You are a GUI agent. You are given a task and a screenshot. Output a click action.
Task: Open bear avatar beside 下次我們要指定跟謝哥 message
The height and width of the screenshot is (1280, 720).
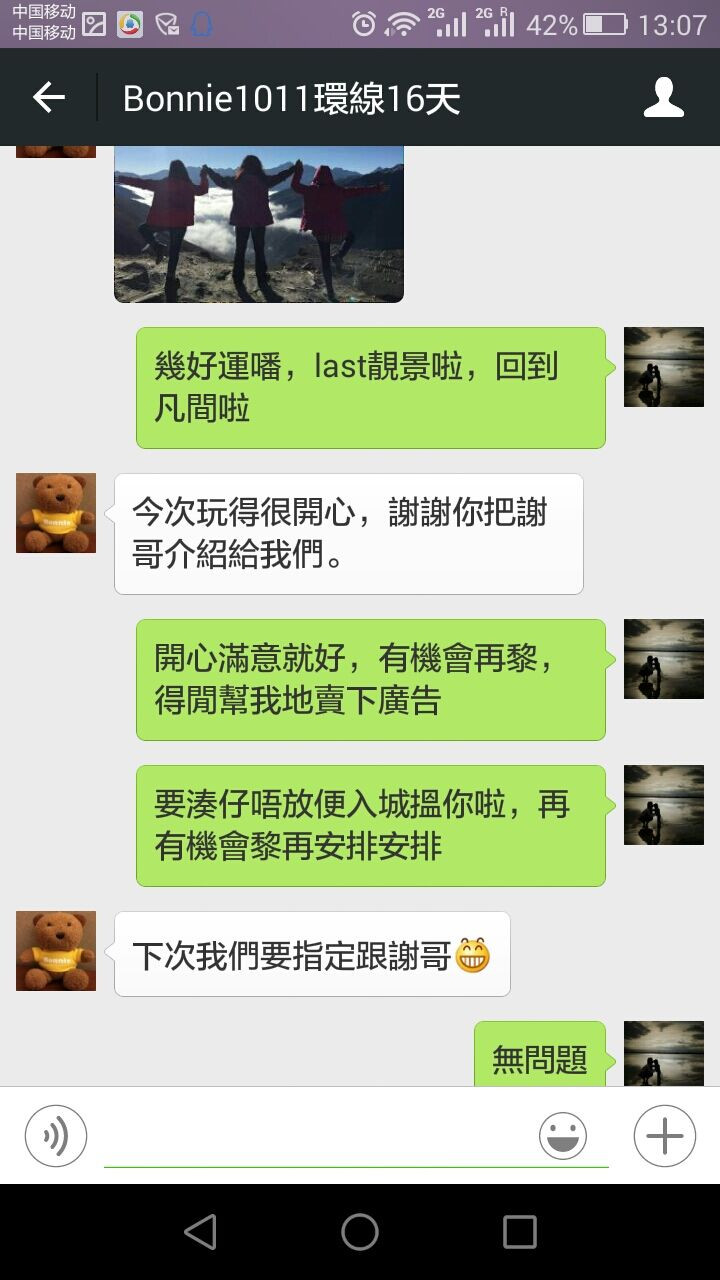coord(56,951)
